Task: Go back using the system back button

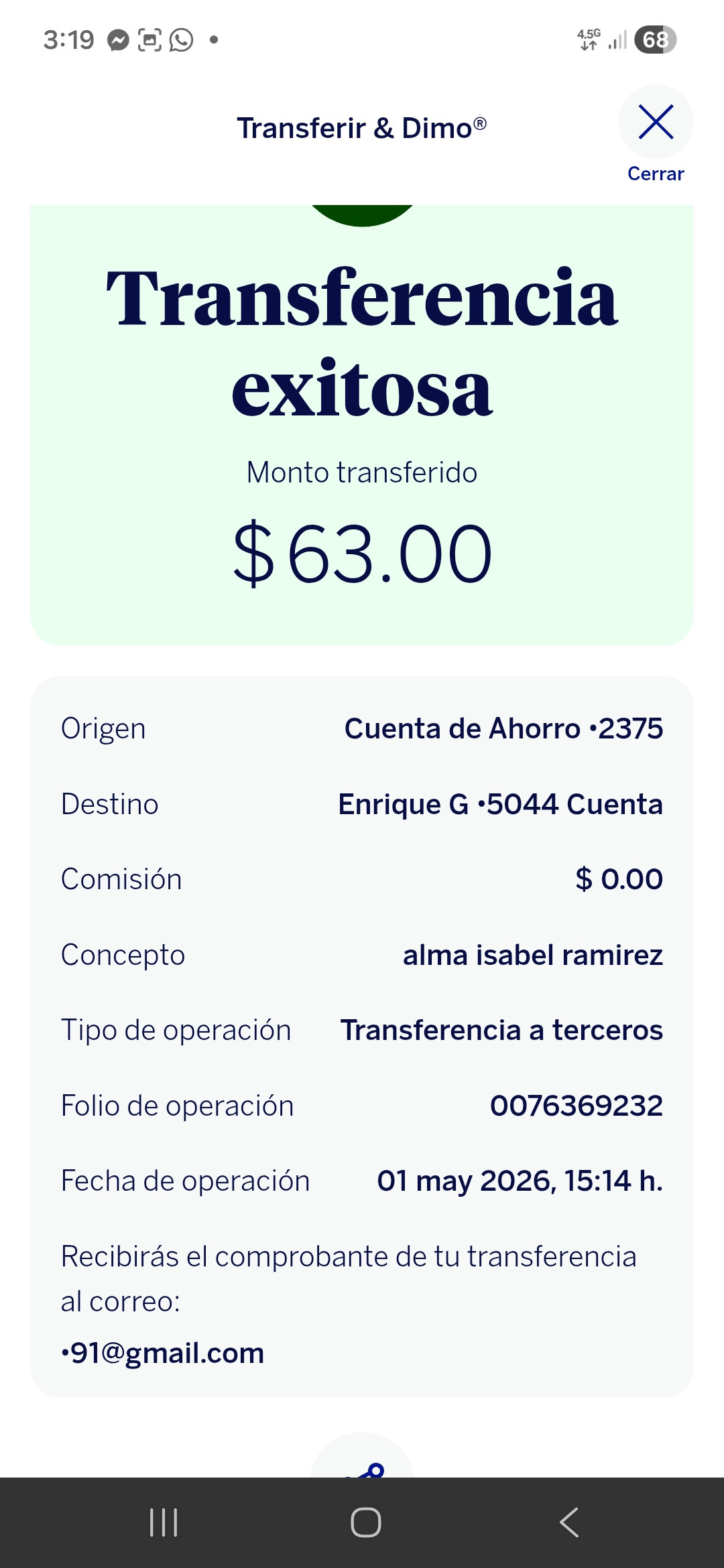Action: (569, 1522)
